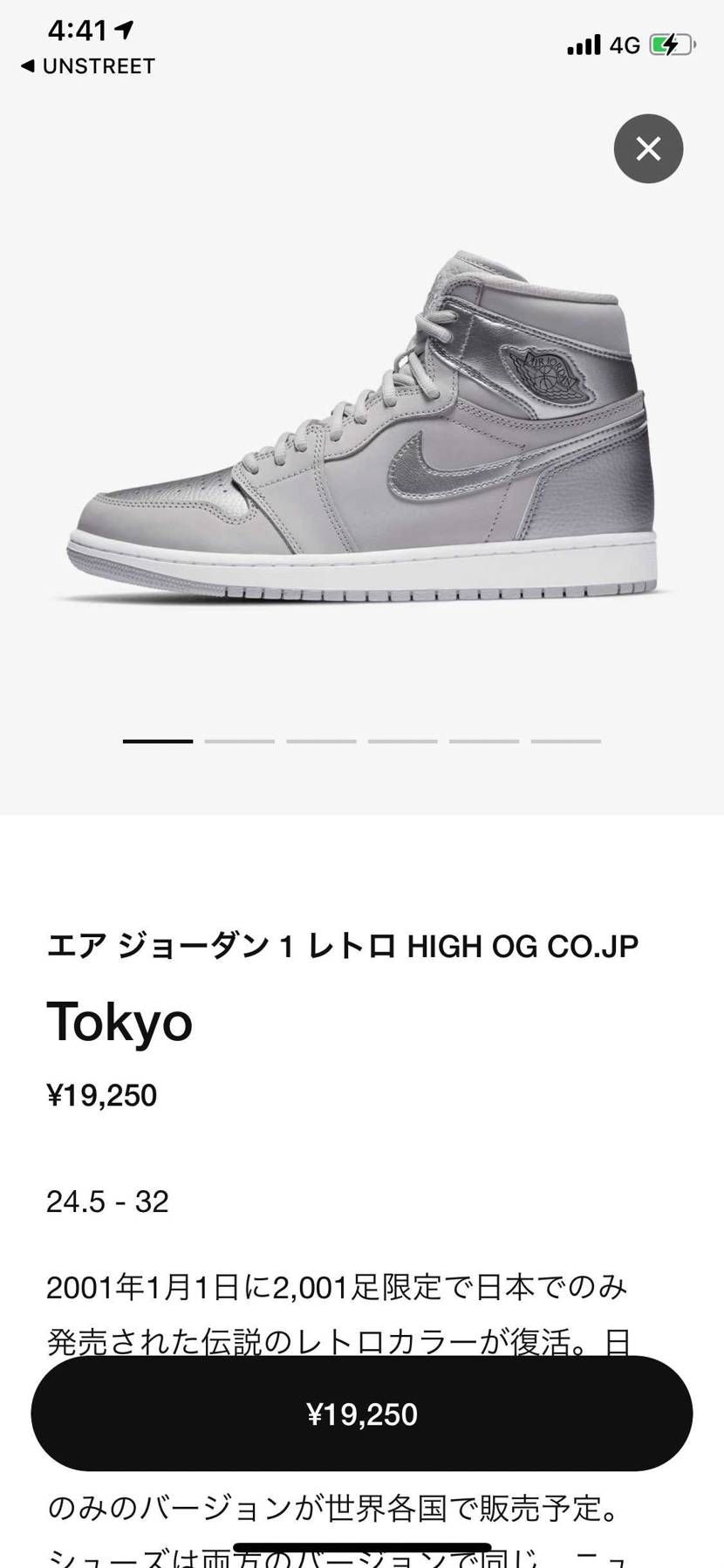724x1568 pixels.
Task: Close the product detail view
Action: coord(648,149)
